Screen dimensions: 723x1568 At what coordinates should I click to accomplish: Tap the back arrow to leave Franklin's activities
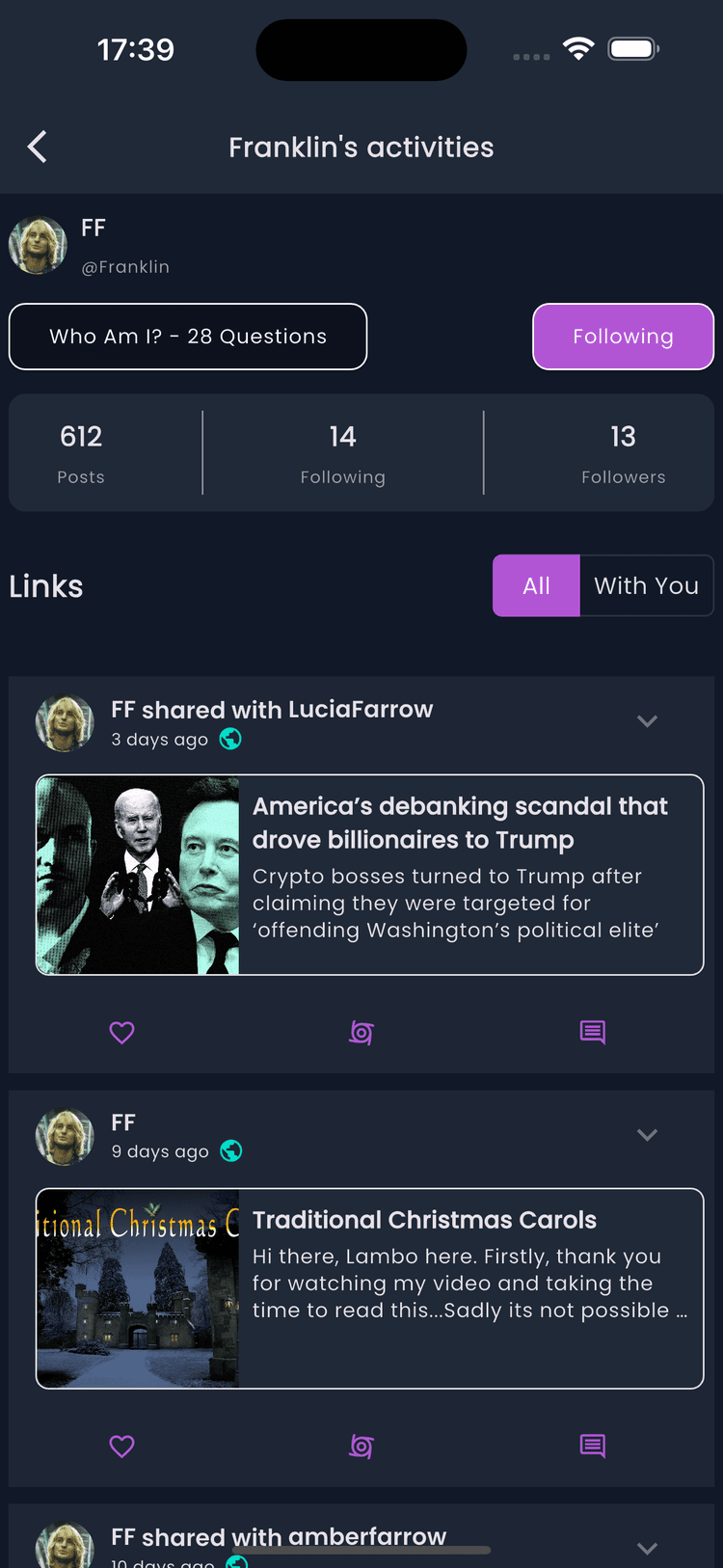pyautogui.click(x=36, y=147)
